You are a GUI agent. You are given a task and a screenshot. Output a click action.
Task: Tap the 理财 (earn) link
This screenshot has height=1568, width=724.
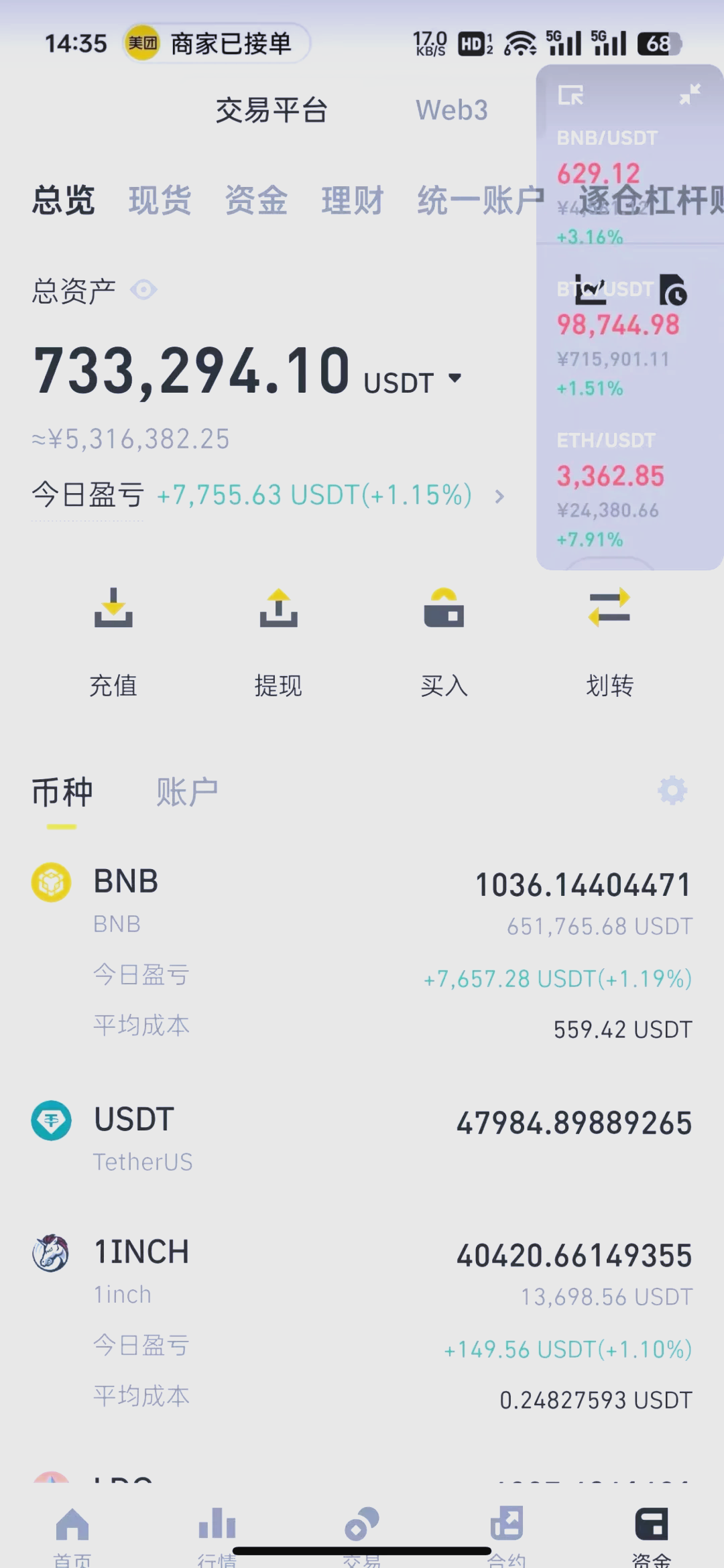point(352,200)
